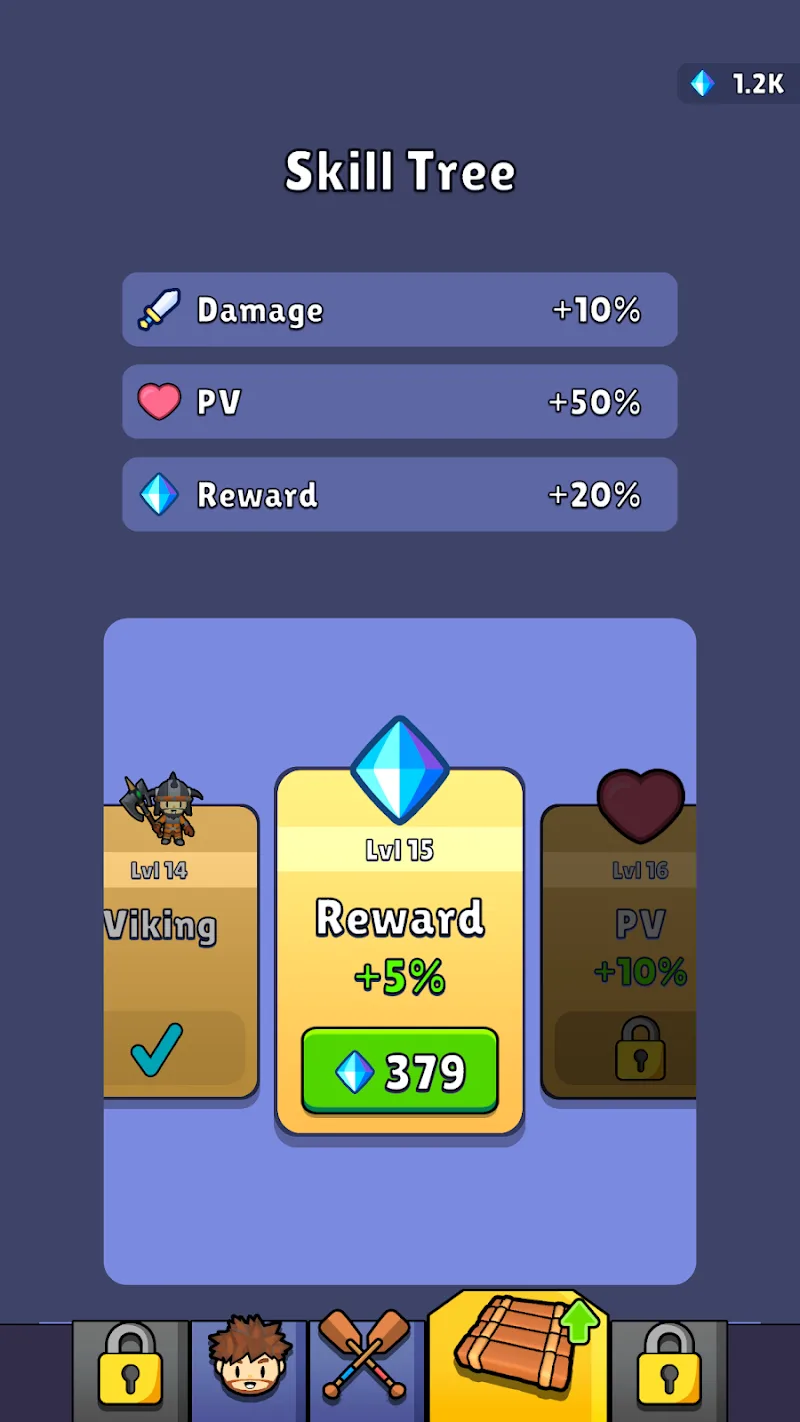This screenshot has height=1422, width=800.
Task: Select the Lvl 14 Viking skill card
Action: [180, 950]
